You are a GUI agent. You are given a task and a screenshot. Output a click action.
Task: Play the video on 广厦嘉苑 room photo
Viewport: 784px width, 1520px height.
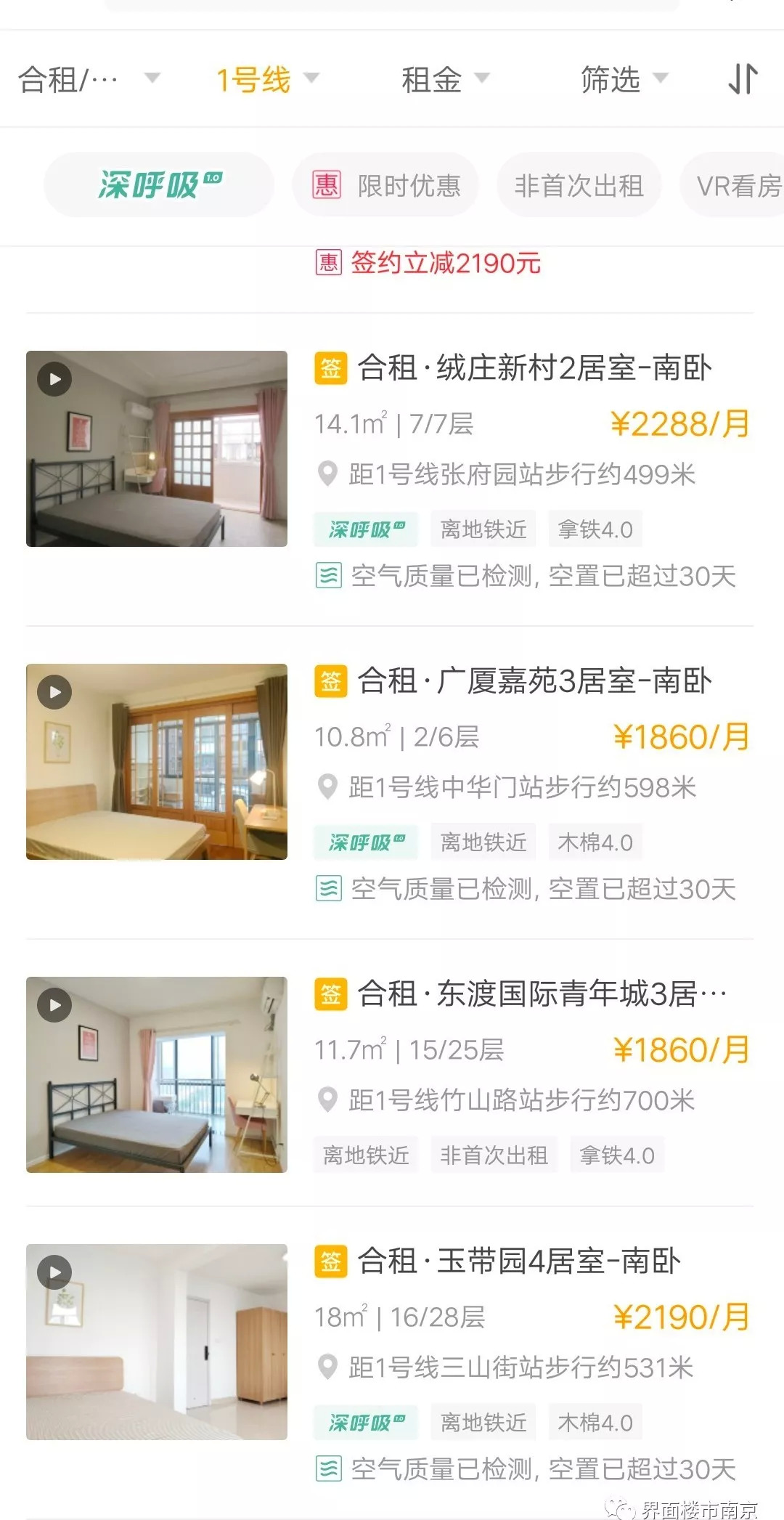(x=54, y=692)
